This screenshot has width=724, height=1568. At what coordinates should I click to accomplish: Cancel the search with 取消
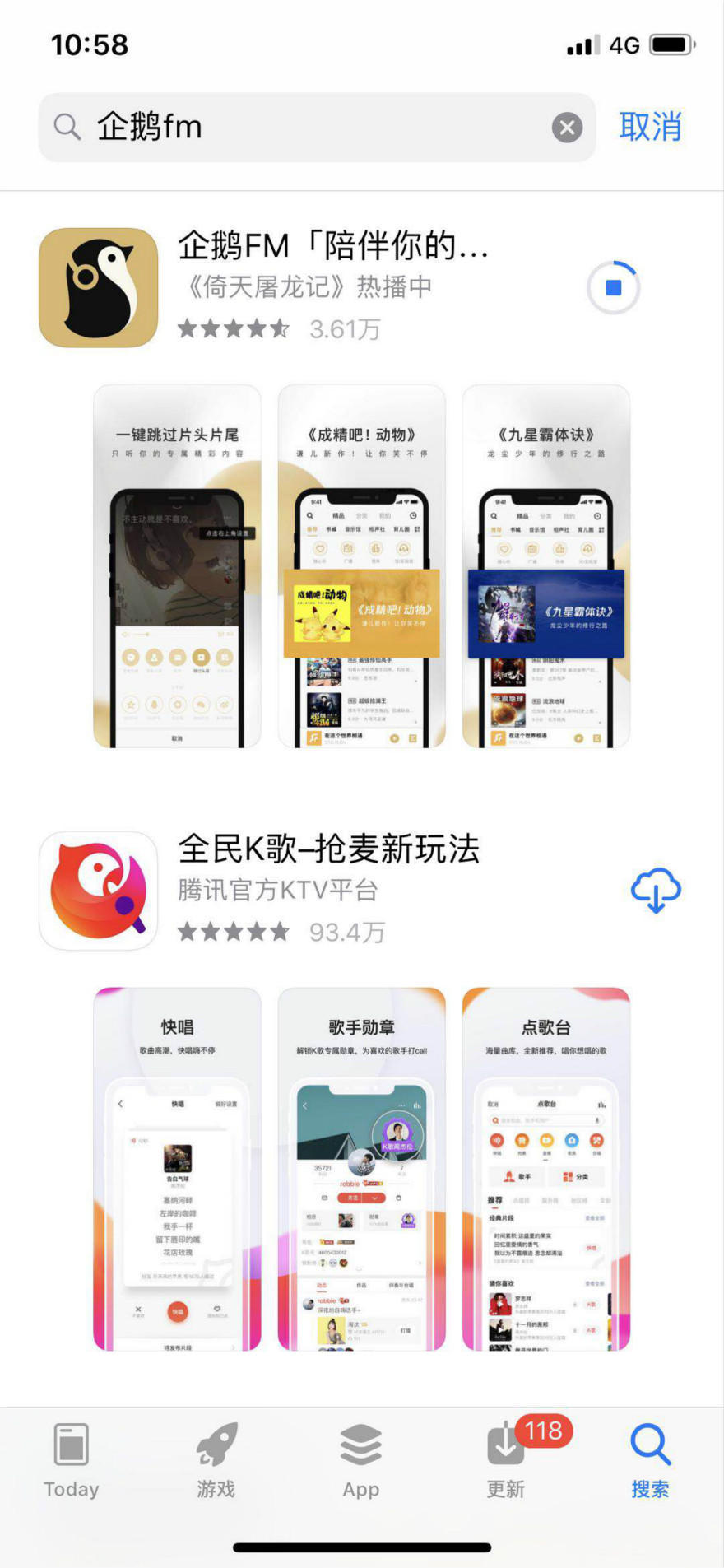coord(650,128)
